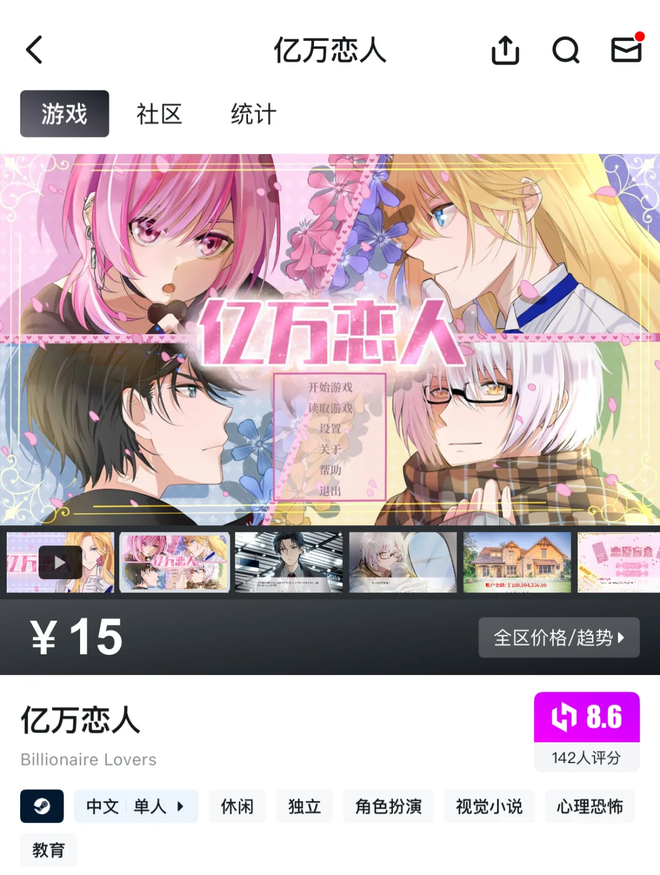View the dark-haired man screenshot thumbnail

coord(289,562)
